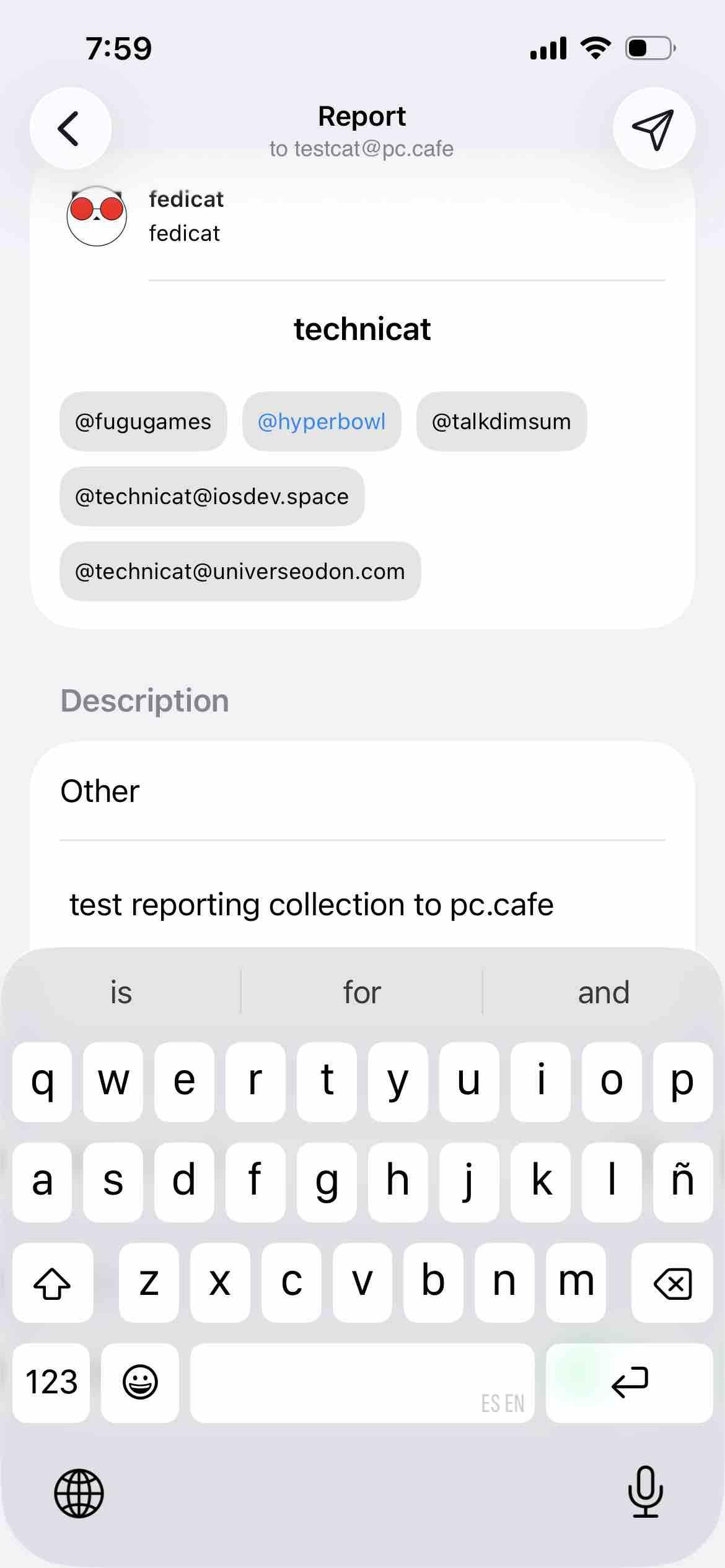Open the emoji keyboard
Viewport: 725px width, 1568px height.
click(140, 1383)
